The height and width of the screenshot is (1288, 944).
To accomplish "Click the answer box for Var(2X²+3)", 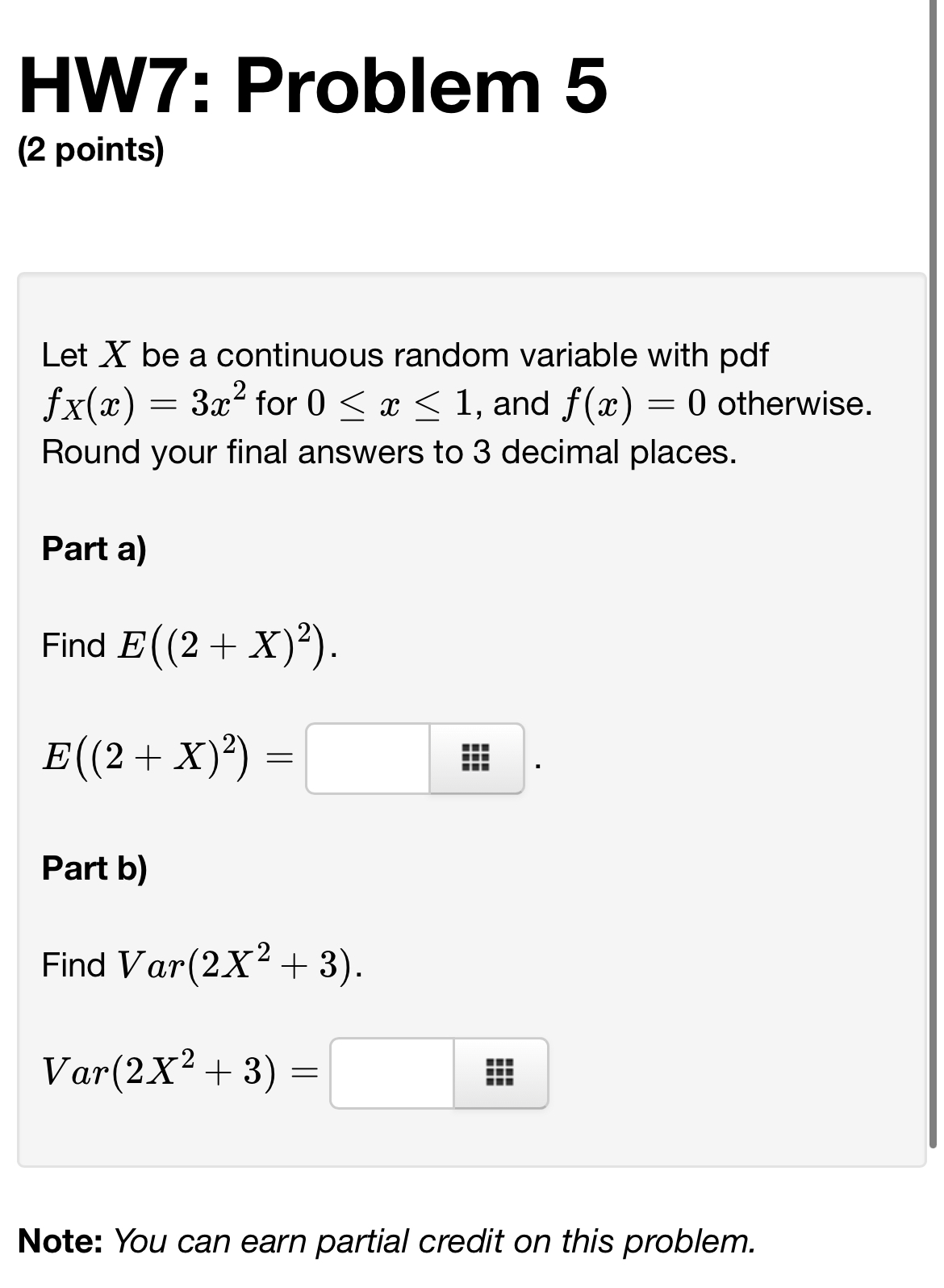I will tap(391, 1075).
